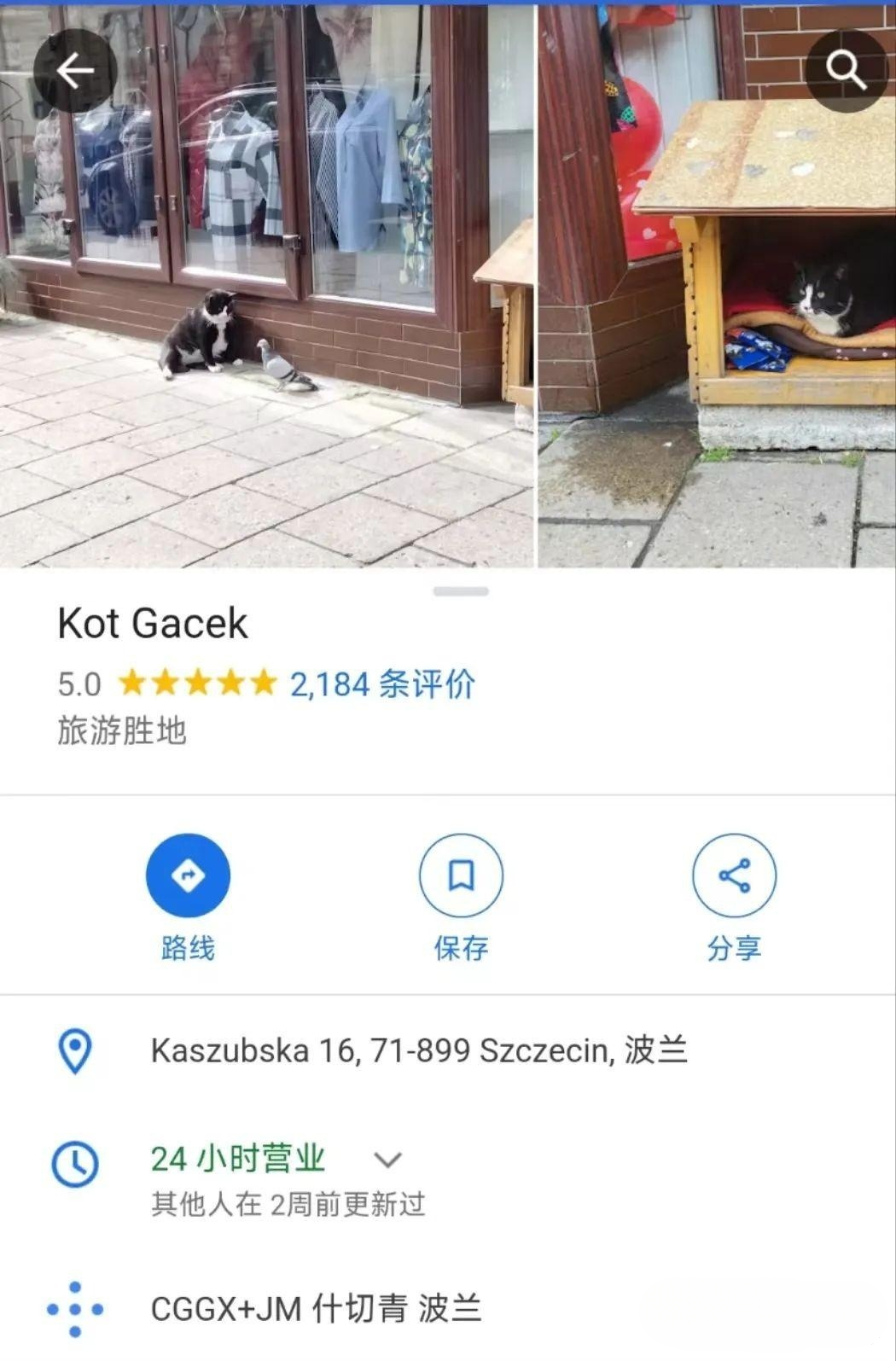Open the cat-and-pigeon photo
This screenshot has height=1361, width=896.
[x=265, y=341]
